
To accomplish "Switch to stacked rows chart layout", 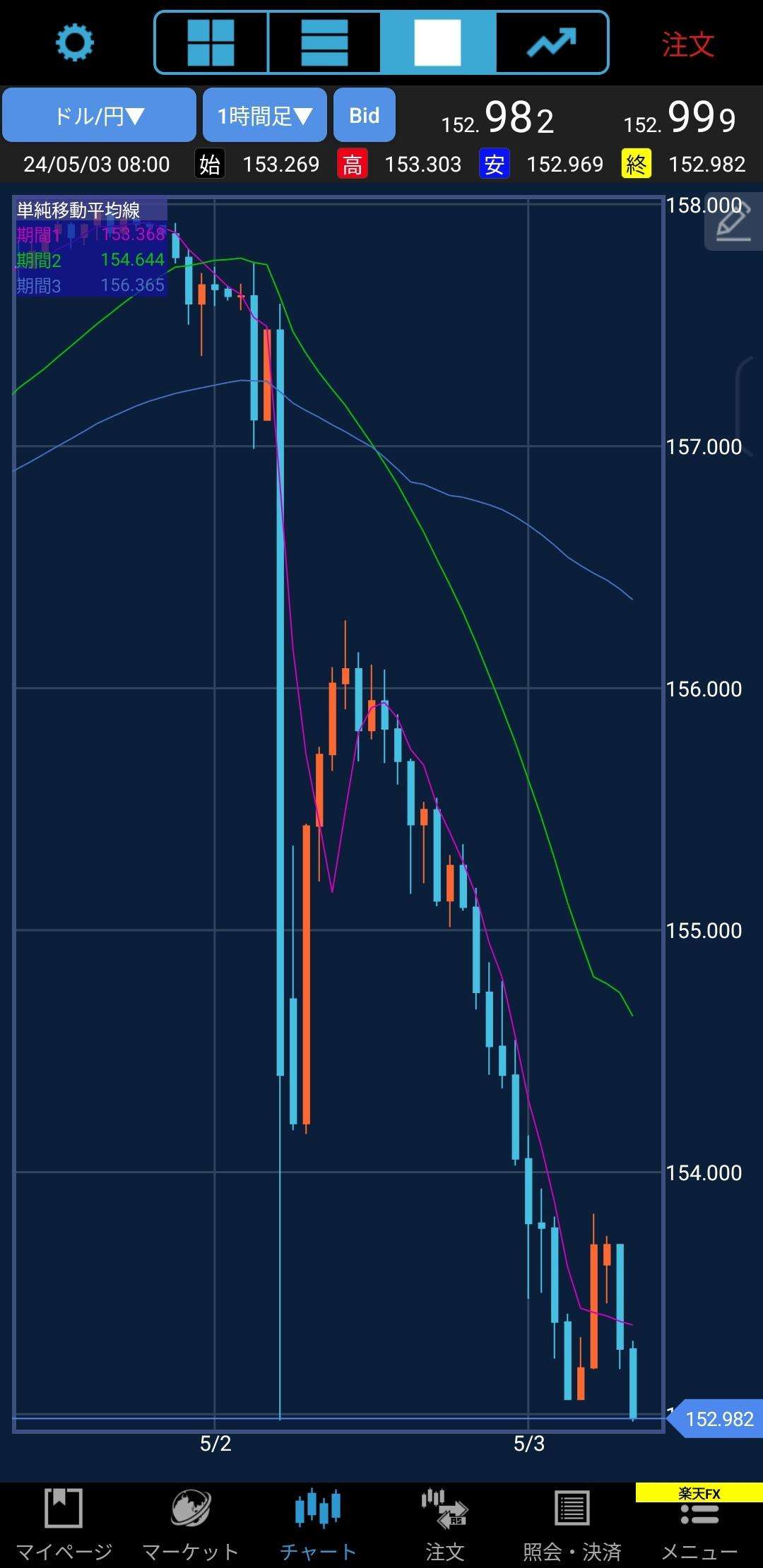I will (324, 43).
